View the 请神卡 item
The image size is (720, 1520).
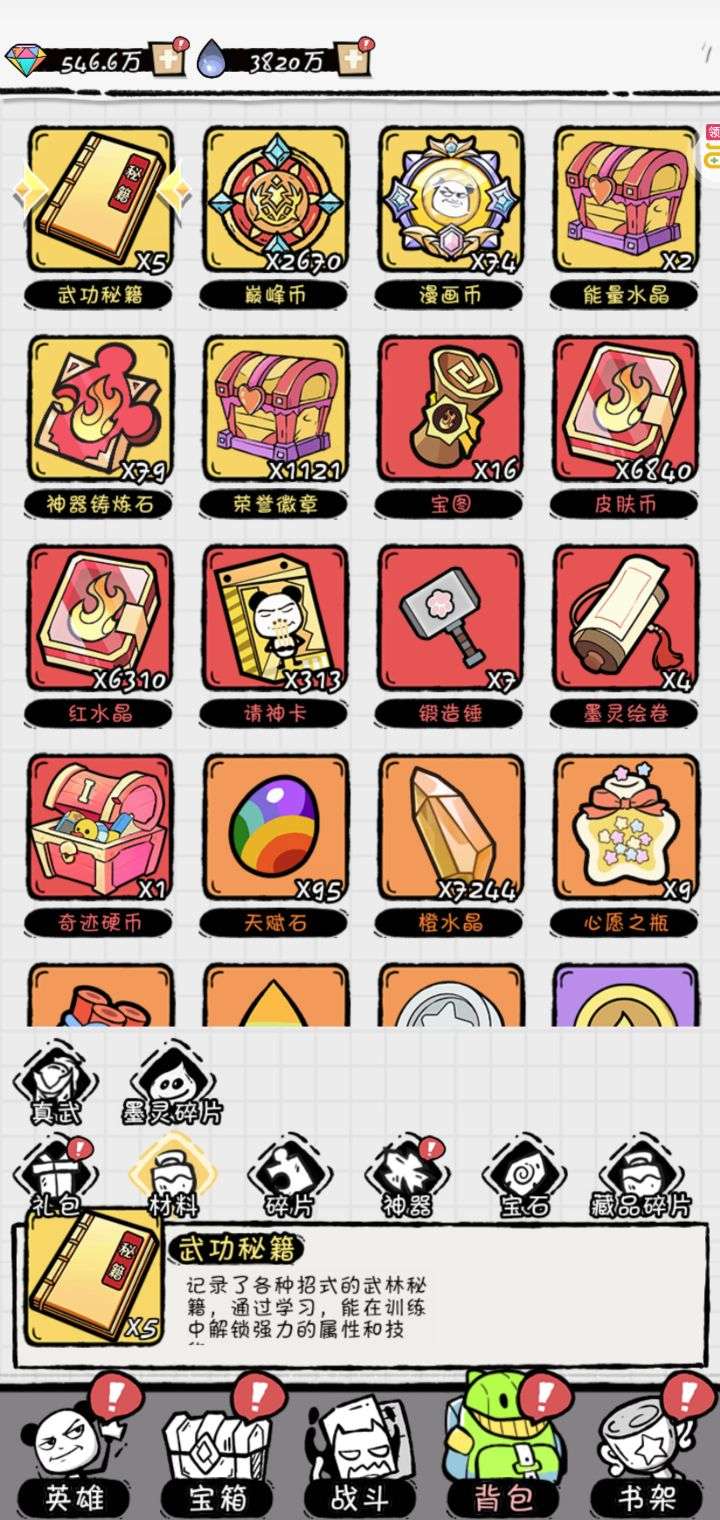point(276,618)
